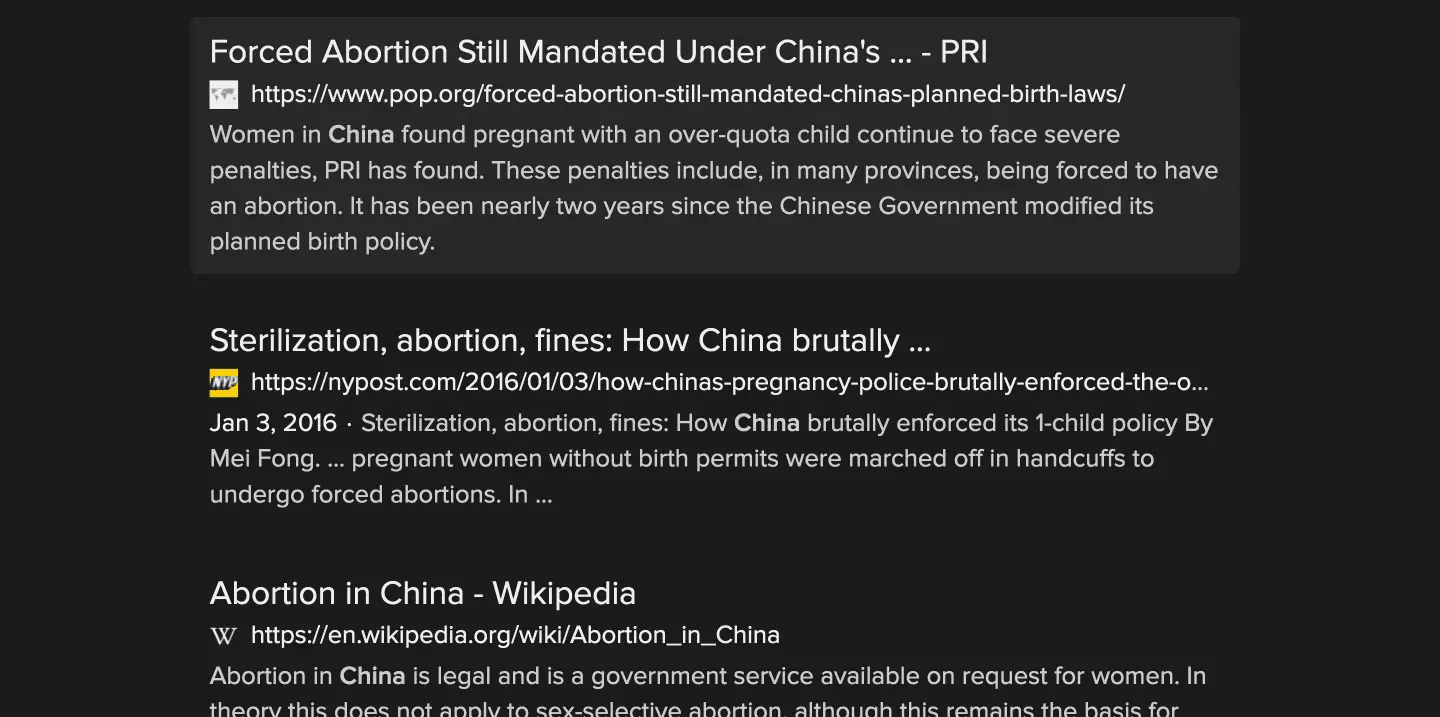
Task: Open Abortion in China Wikipedia result
Action: tap(422, 593)
